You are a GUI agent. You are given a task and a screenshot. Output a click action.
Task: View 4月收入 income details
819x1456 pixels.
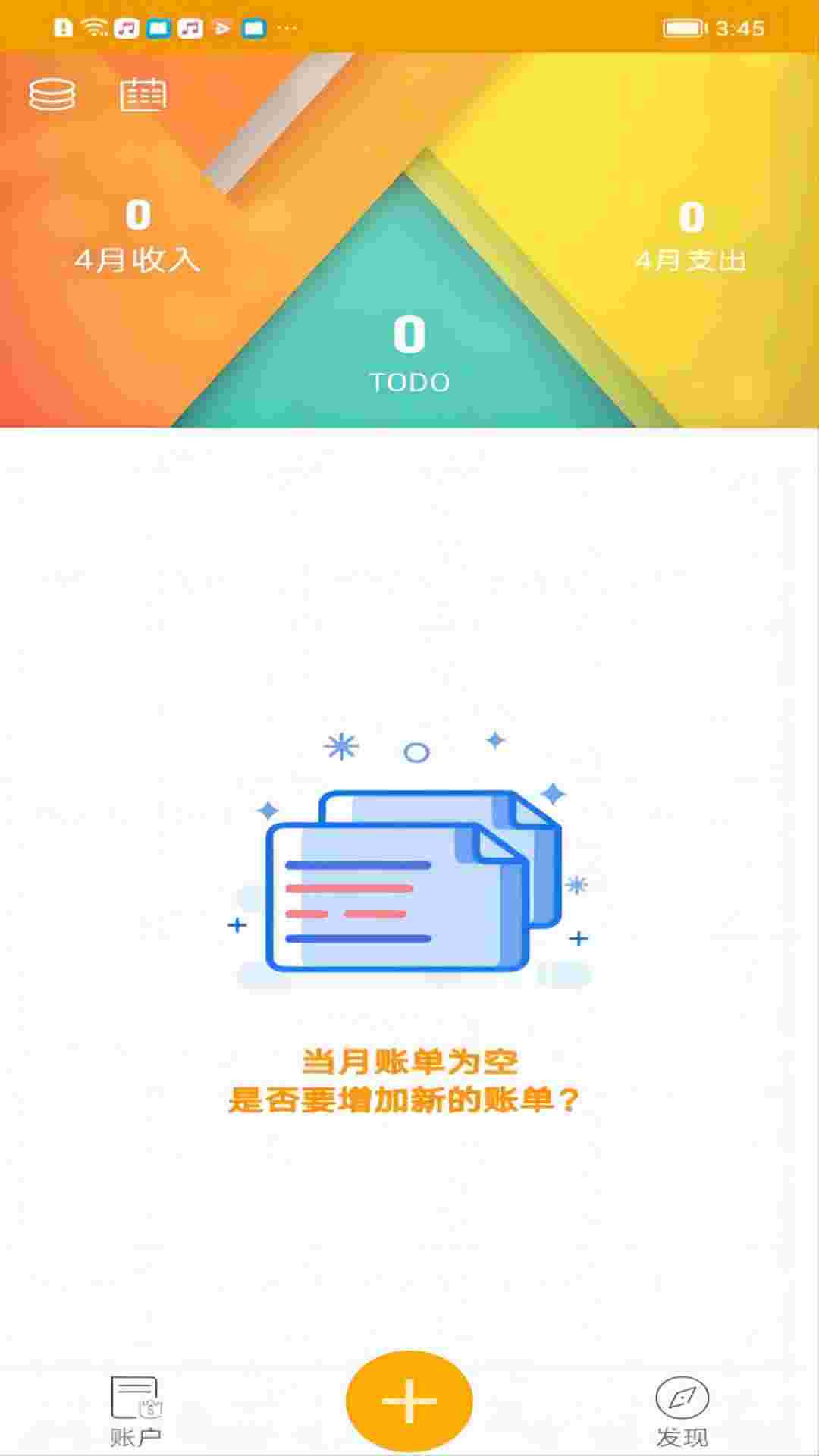[137, 237]
